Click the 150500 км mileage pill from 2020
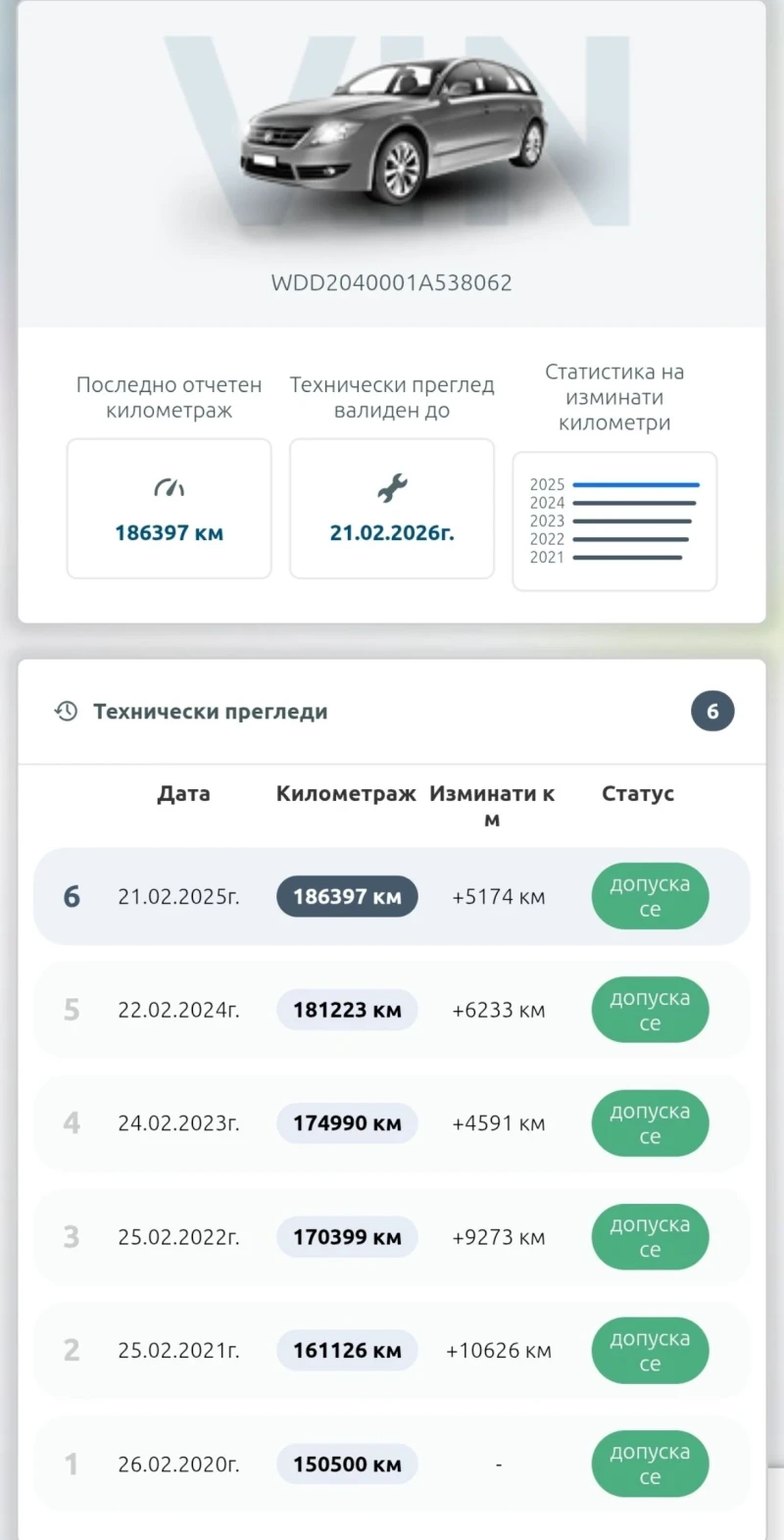 347,1464
